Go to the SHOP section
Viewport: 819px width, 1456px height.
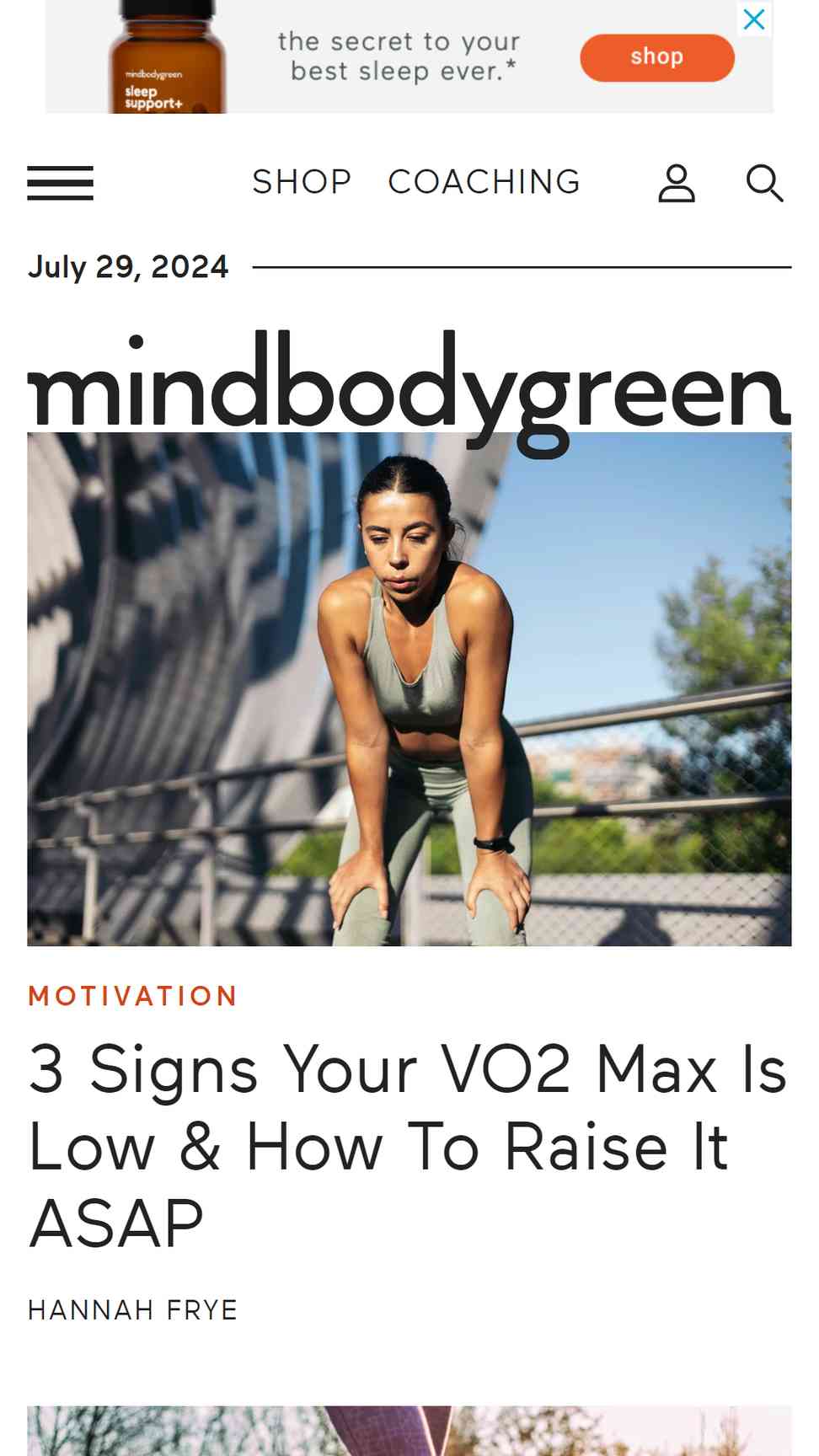click(x=302, y=182)
